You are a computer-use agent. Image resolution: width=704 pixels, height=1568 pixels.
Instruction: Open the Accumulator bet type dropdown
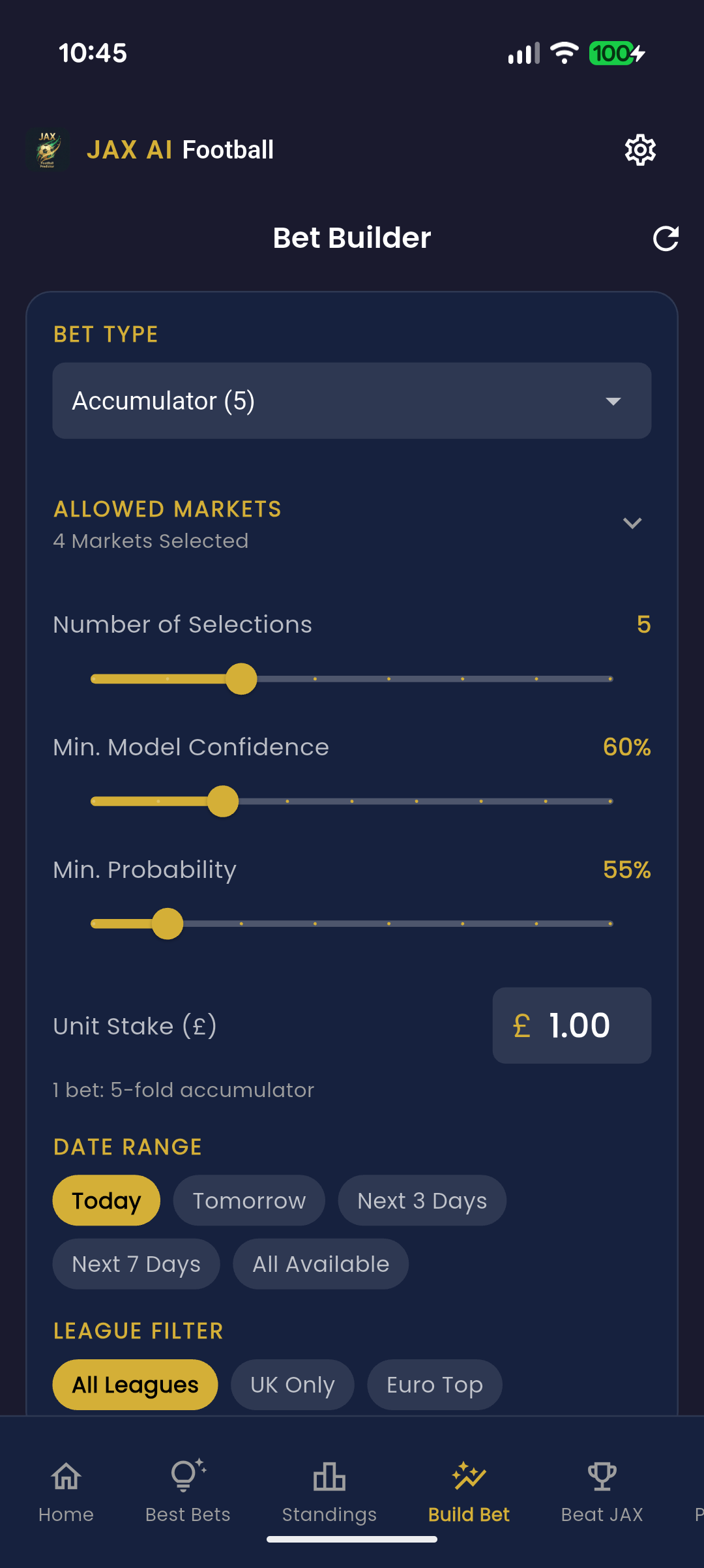352,400
